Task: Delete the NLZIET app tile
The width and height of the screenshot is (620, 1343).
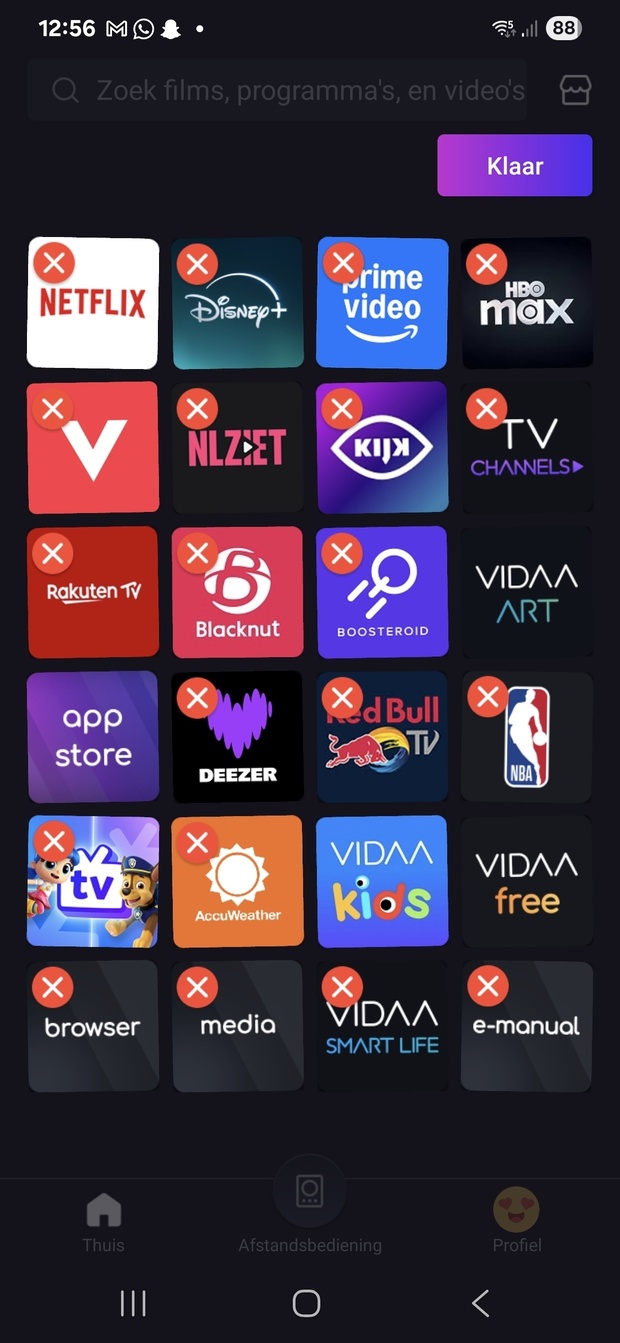Action: click(198, 409)
